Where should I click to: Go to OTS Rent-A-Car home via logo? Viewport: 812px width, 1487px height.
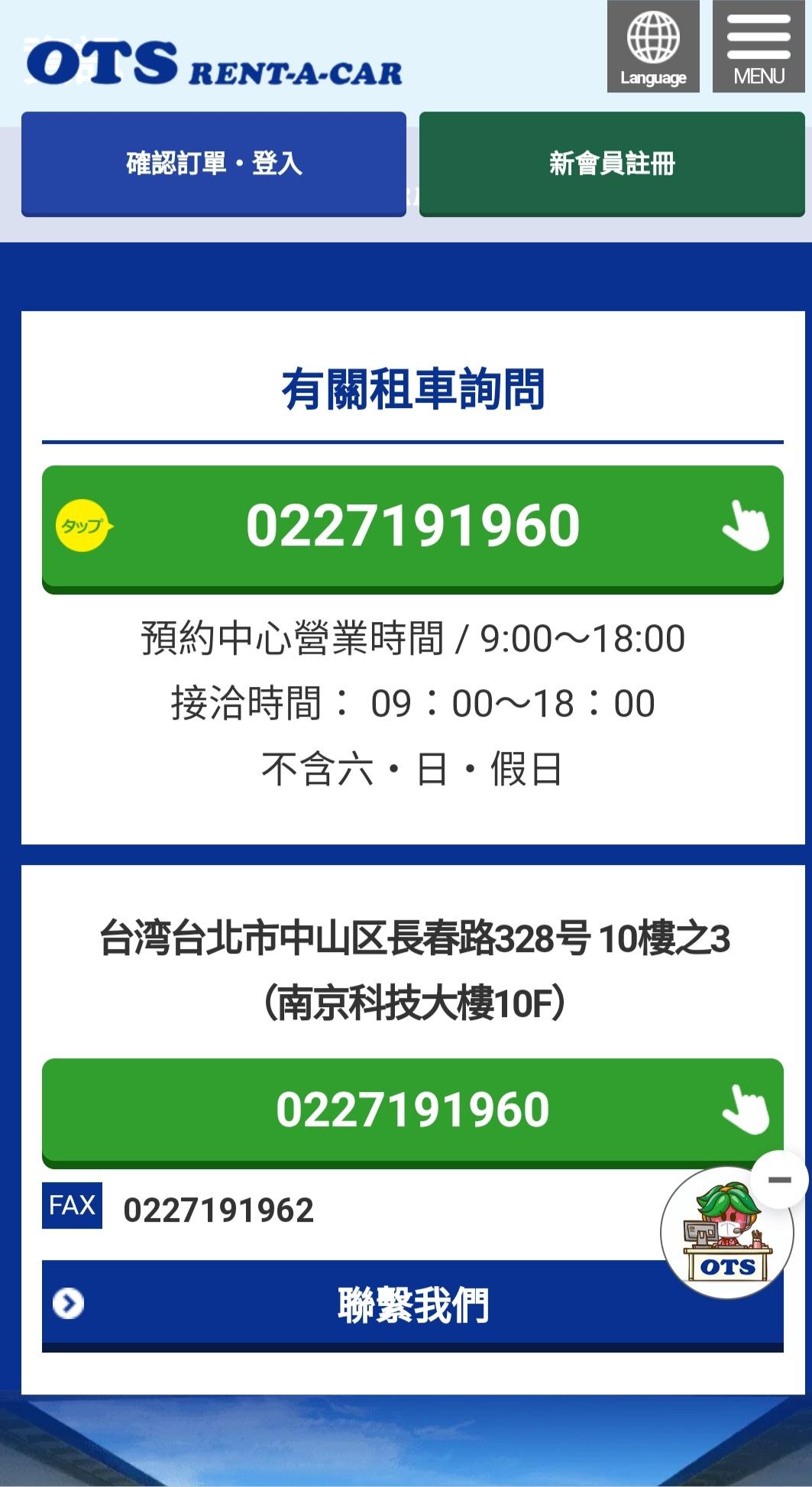[x=214, y=63]
